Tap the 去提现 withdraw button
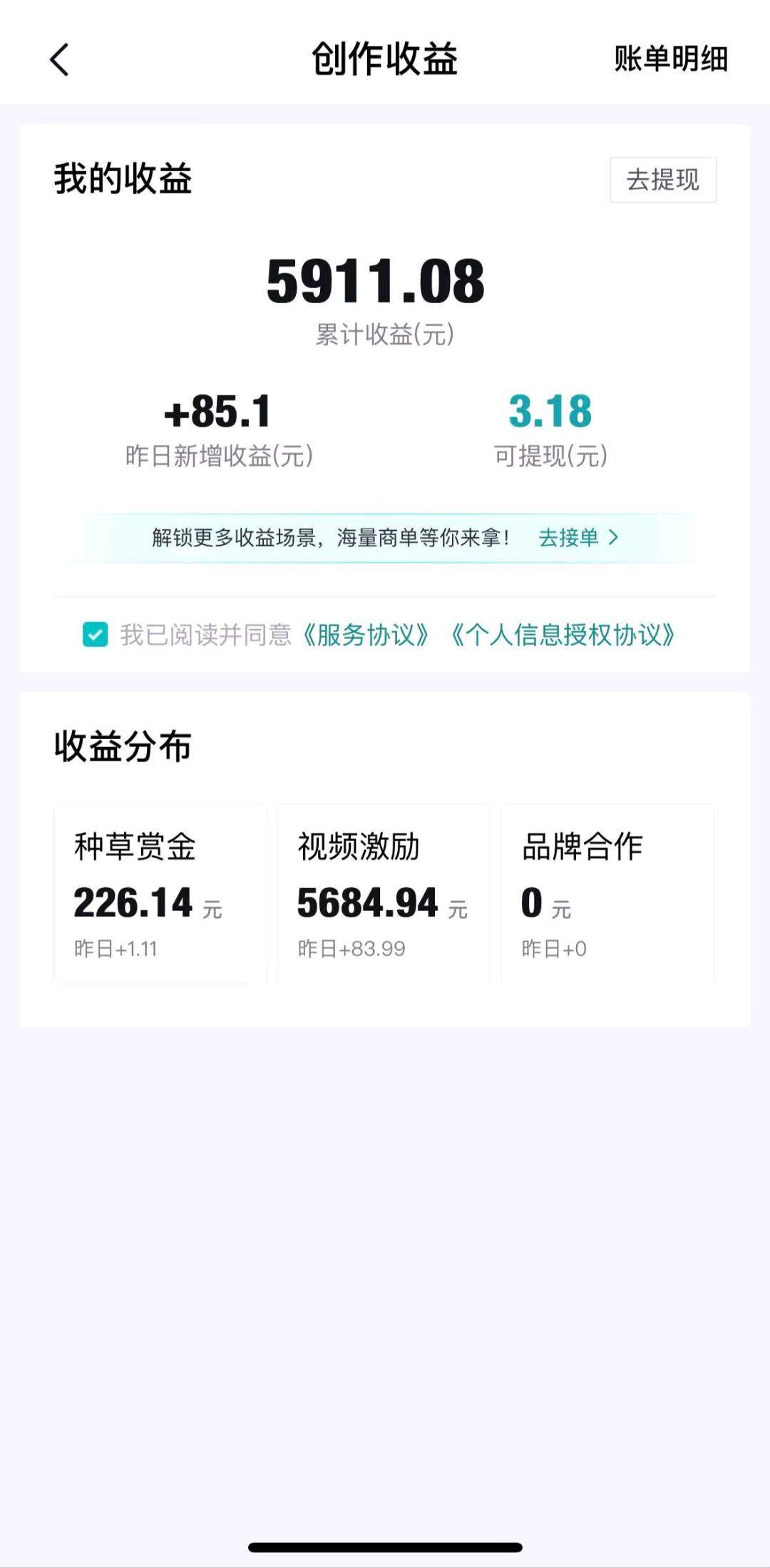 [x=662, y=180]
